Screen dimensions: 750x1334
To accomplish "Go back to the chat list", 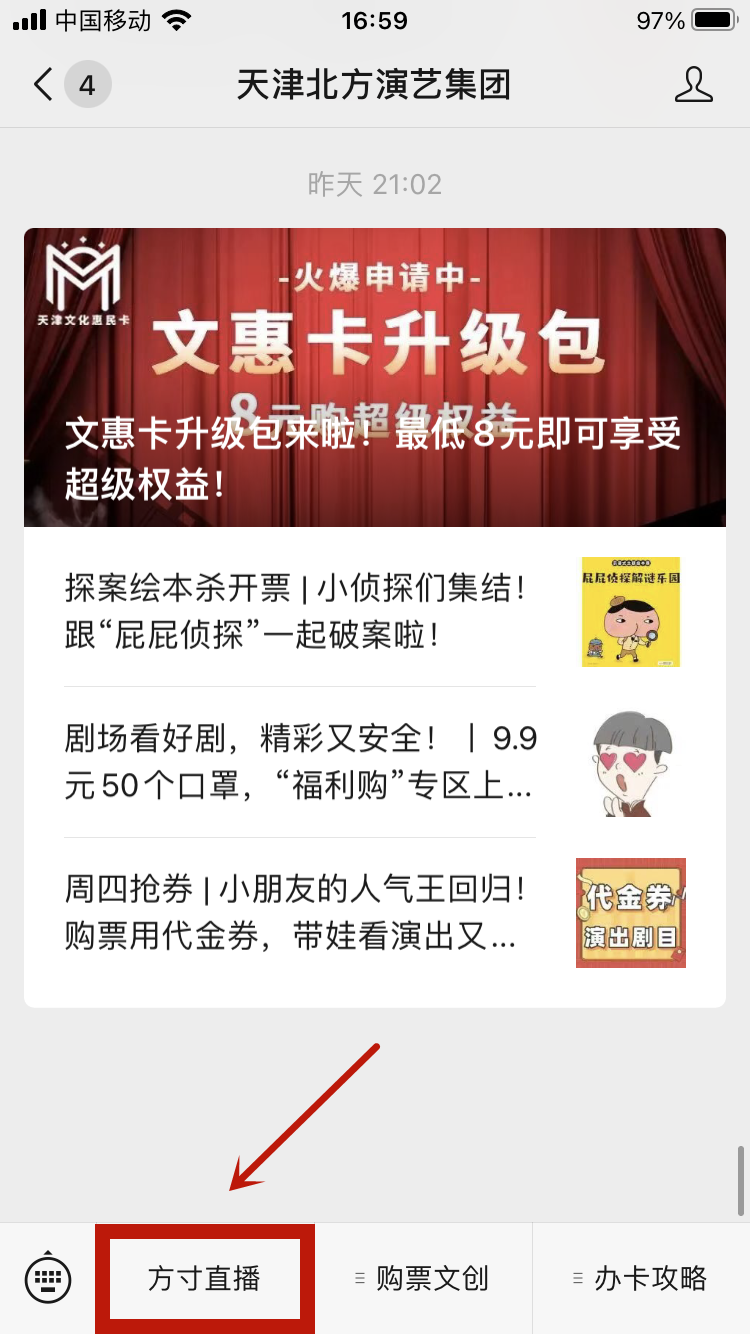I will click(44, 85).
